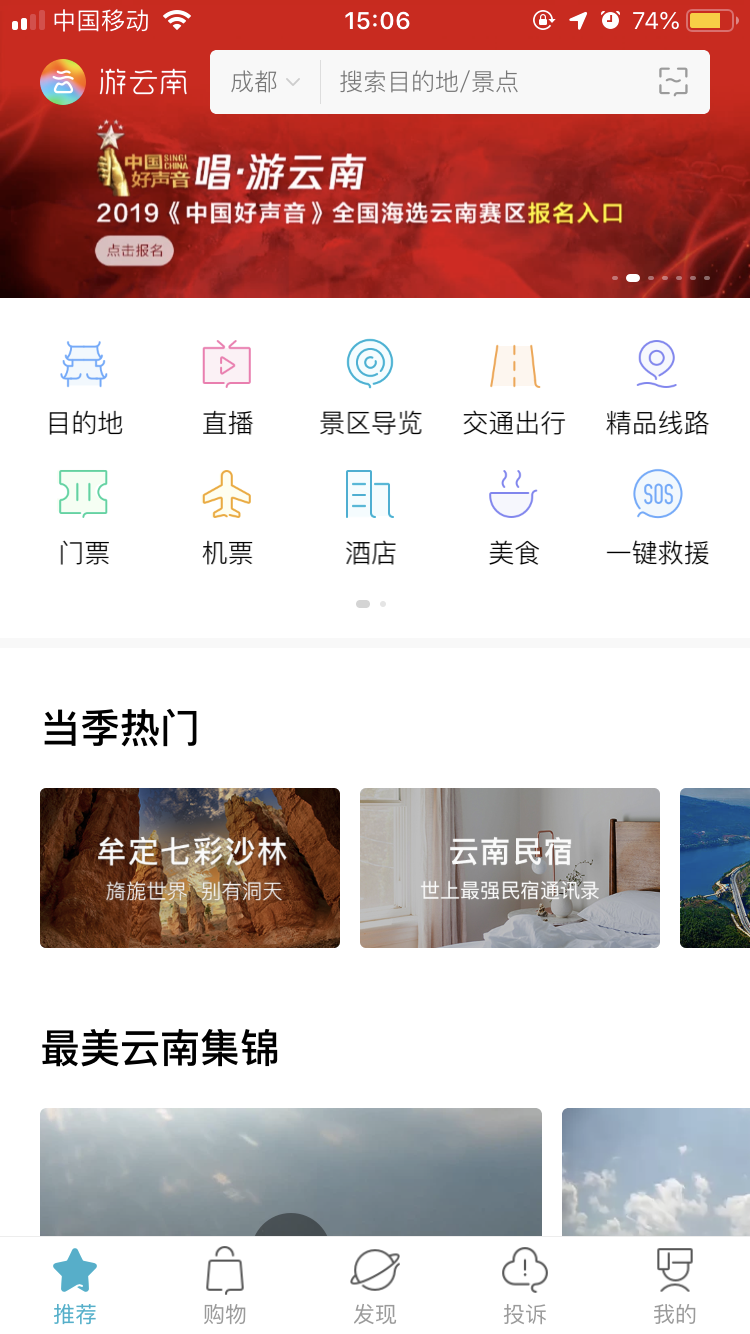Image resolution: width=750 pixels, height=1334 pixels.
Task: Tap the 点击报名 button on banner
Action: [x=134, y=250]
